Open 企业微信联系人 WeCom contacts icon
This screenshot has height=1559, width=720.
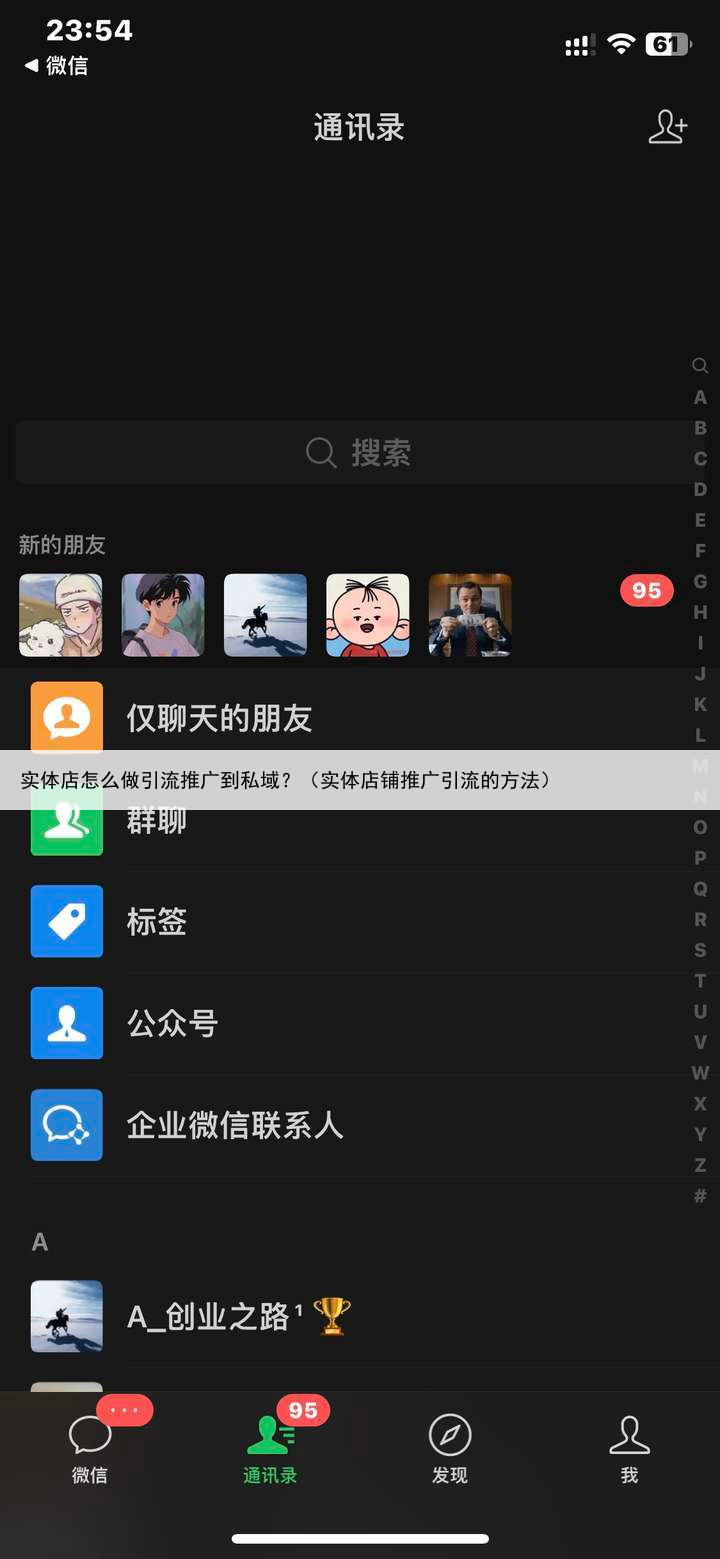pos(66,1125)
